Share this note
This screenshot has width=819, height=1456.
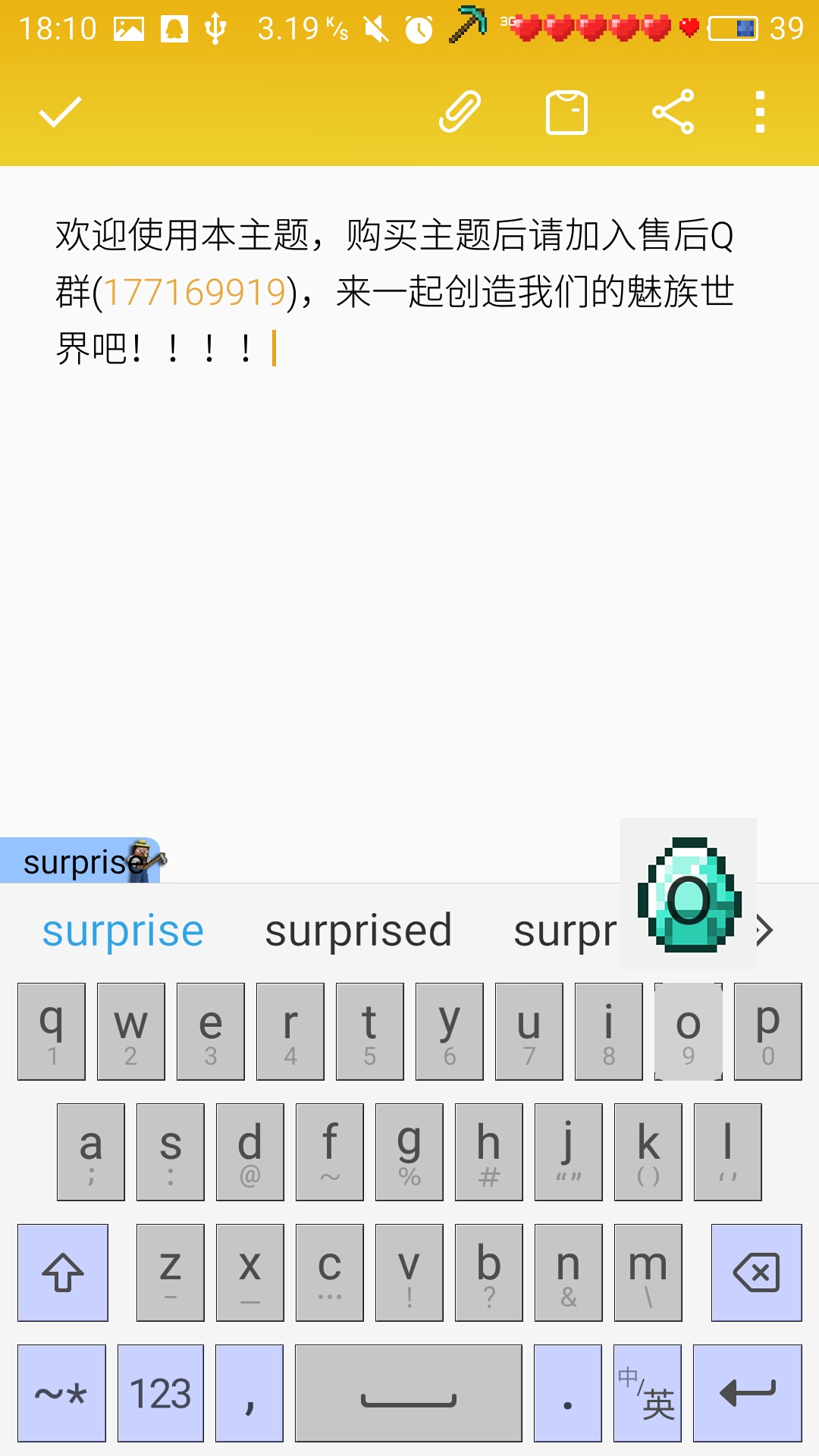pyautogui.click(x=673, y=112)
